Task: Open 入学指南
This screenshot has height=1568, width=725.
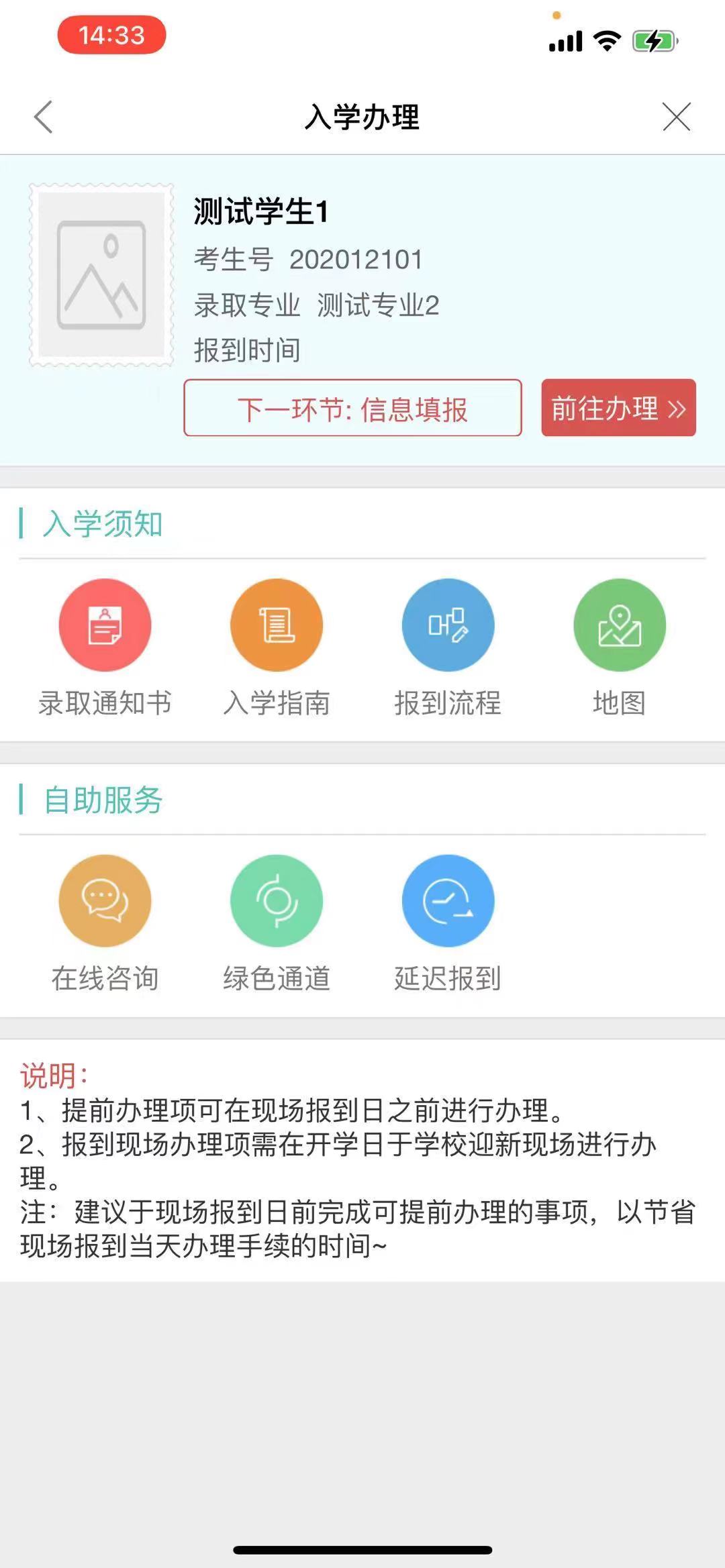Action: tap(277, 625)
